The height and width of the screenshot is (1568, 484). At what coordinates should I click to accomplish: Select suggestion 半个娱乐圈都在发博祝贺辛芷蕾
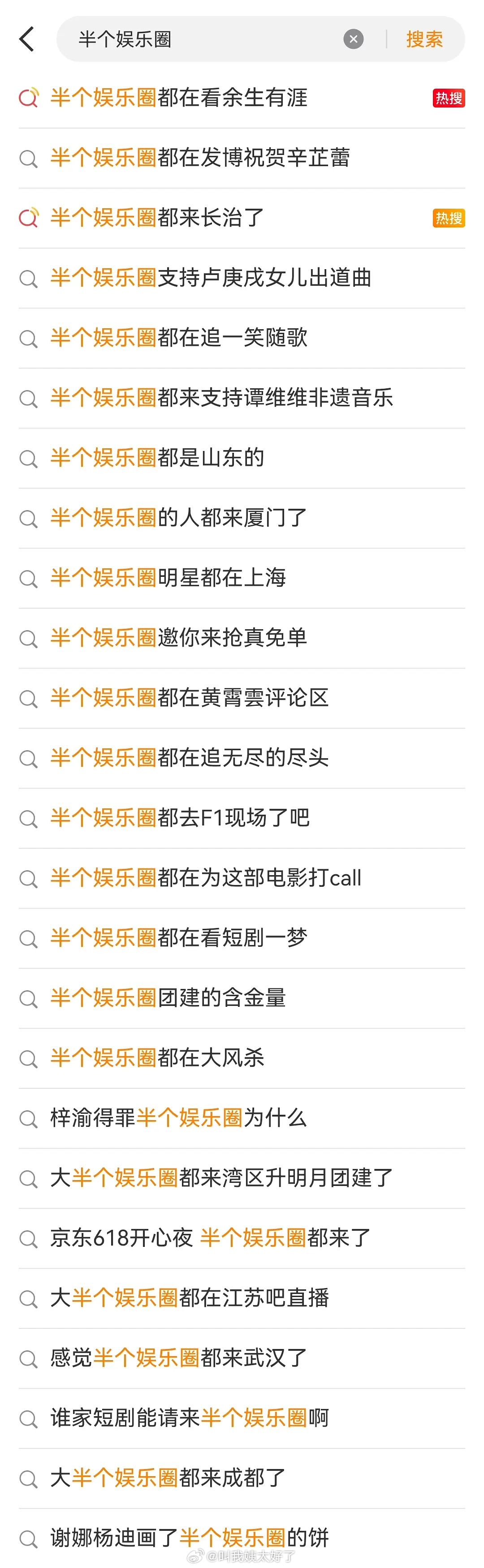point(200,158)
